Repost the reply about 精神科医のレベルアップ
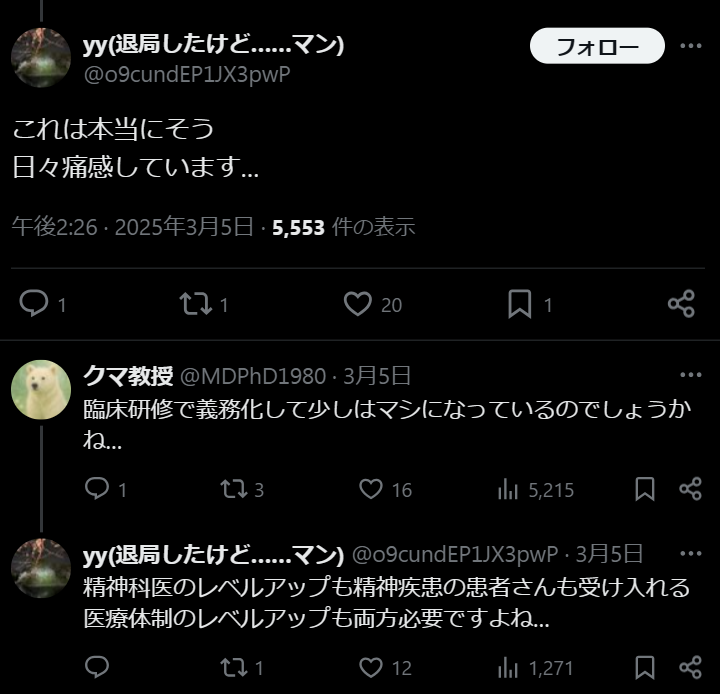The image size is (720, 694). point(233,667)
